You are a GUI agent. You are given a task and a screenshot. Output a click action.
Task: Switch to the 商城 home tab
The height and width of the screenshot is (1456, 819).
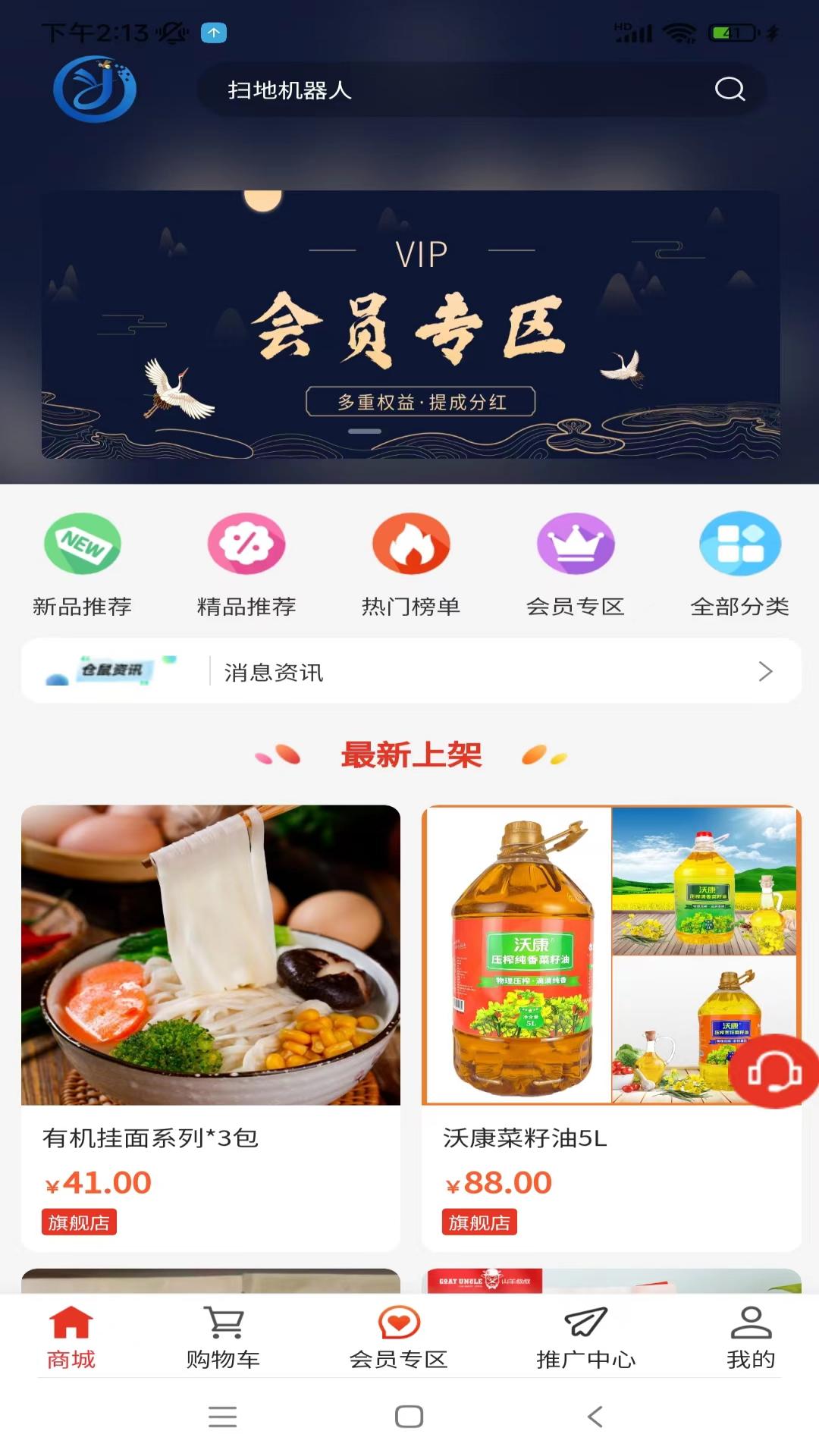[x=70, y=1338]
